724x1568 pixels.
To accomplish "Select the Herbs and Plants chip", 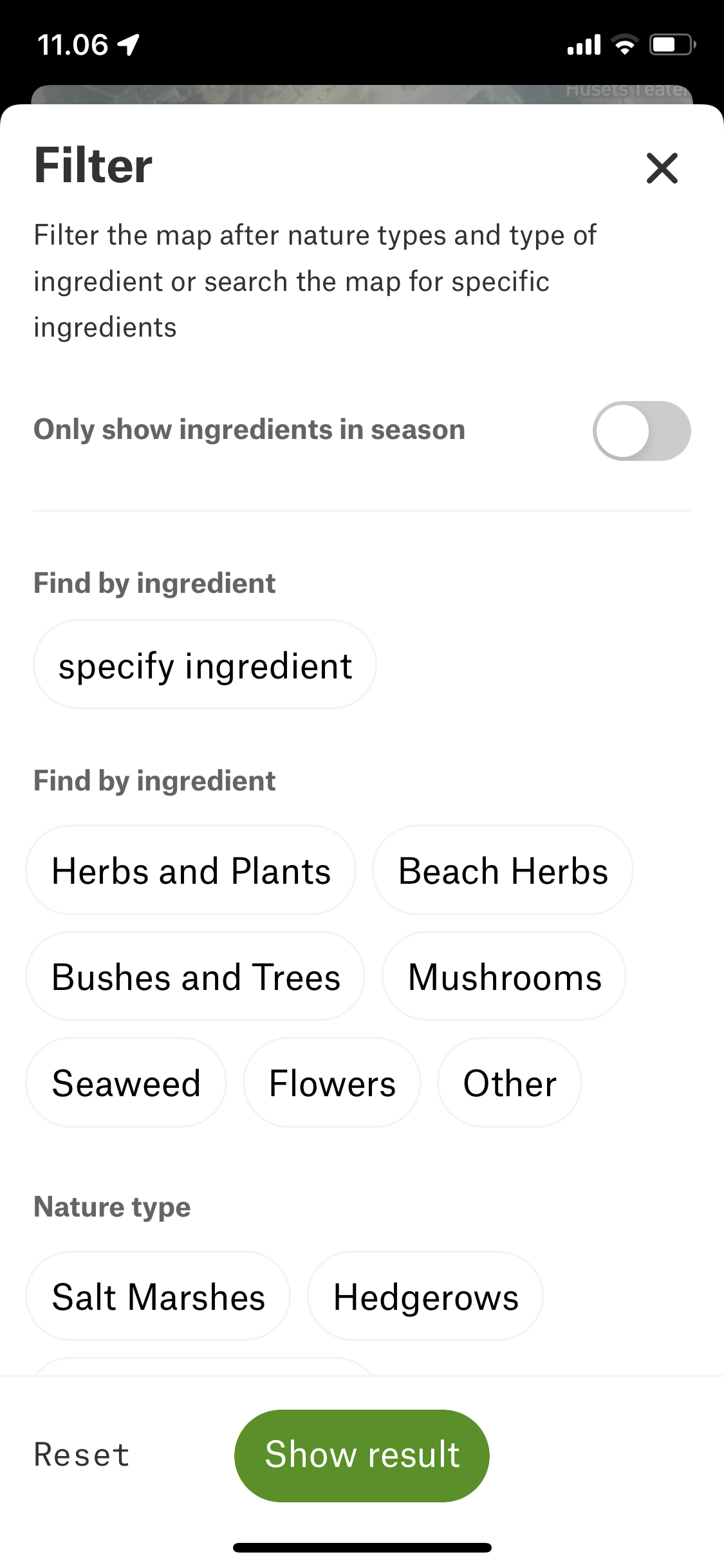I will [x=191, y=870].
